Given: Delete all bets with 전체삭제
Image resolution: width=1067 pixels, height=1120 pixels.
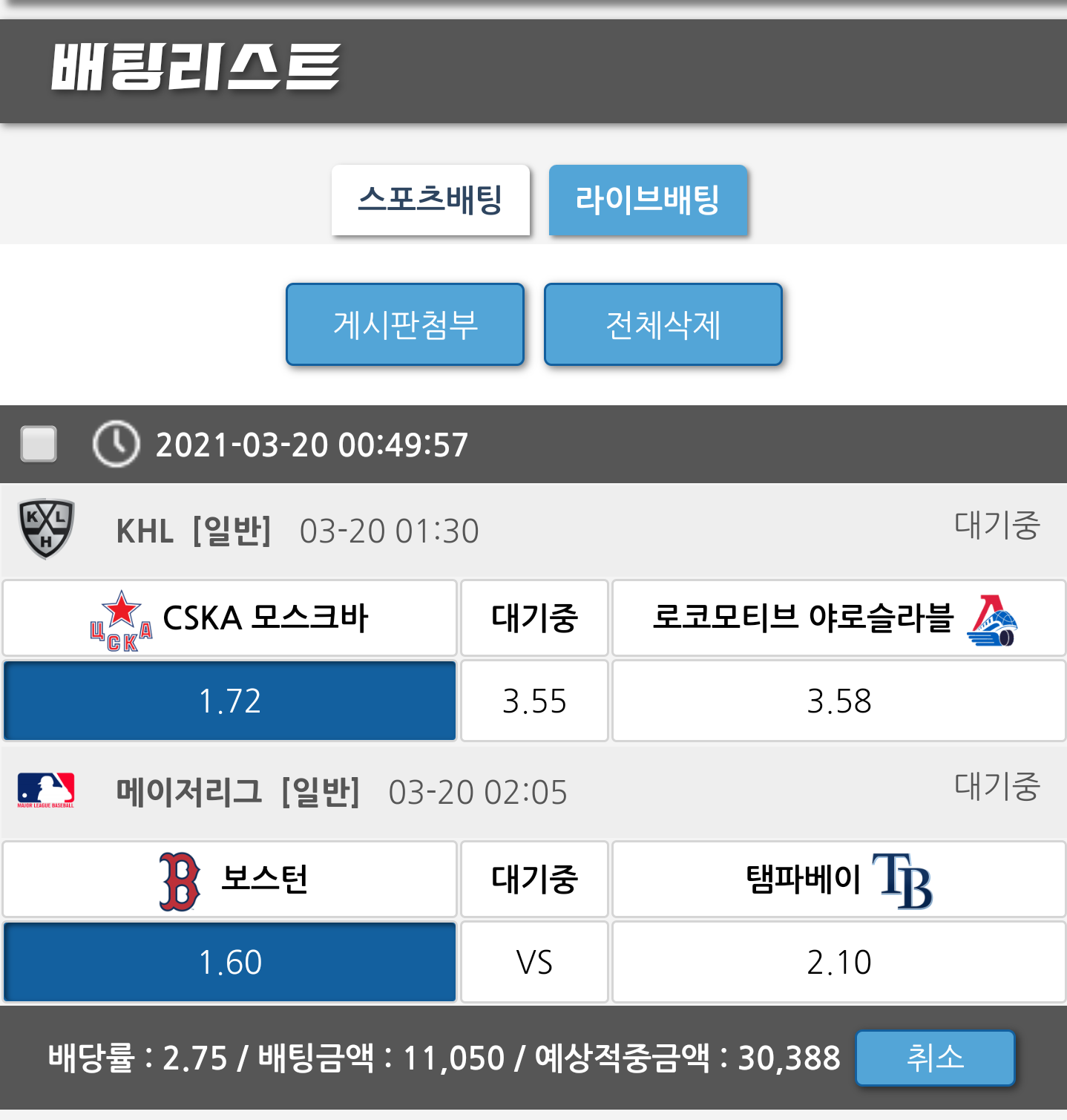Looking at the screenshot, I should point(663,324).
